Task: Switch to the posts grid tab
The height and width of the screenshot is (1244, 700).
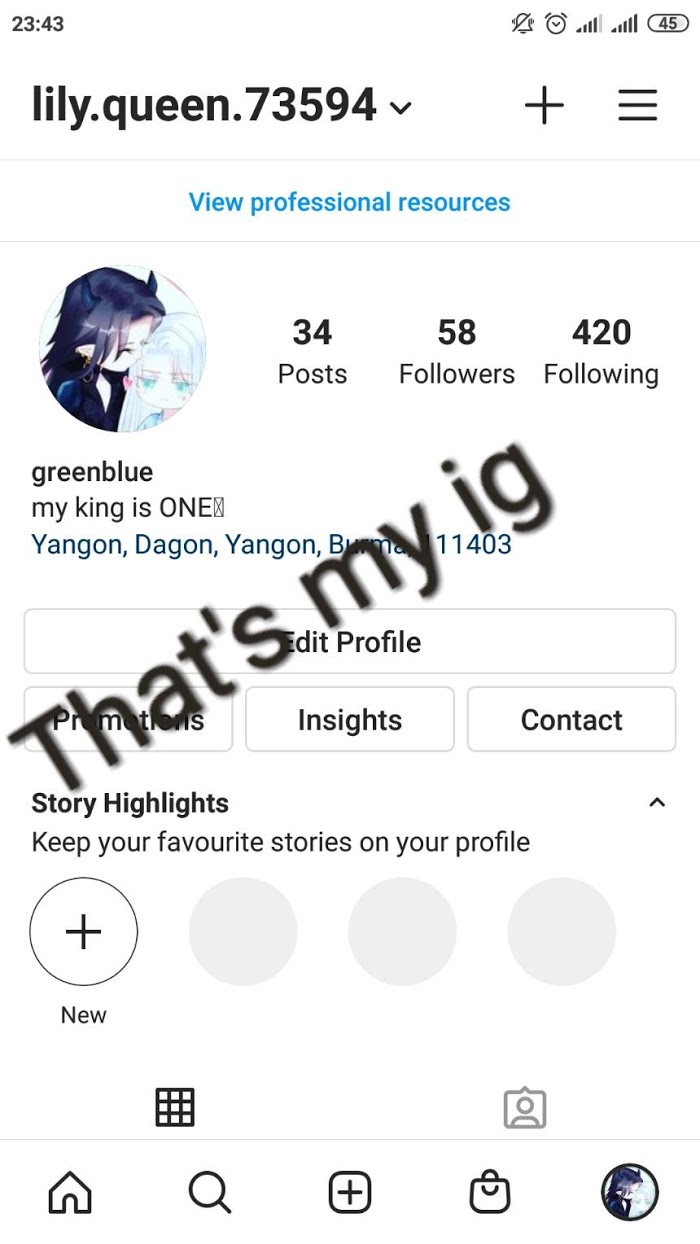Action: point(175,1107)
